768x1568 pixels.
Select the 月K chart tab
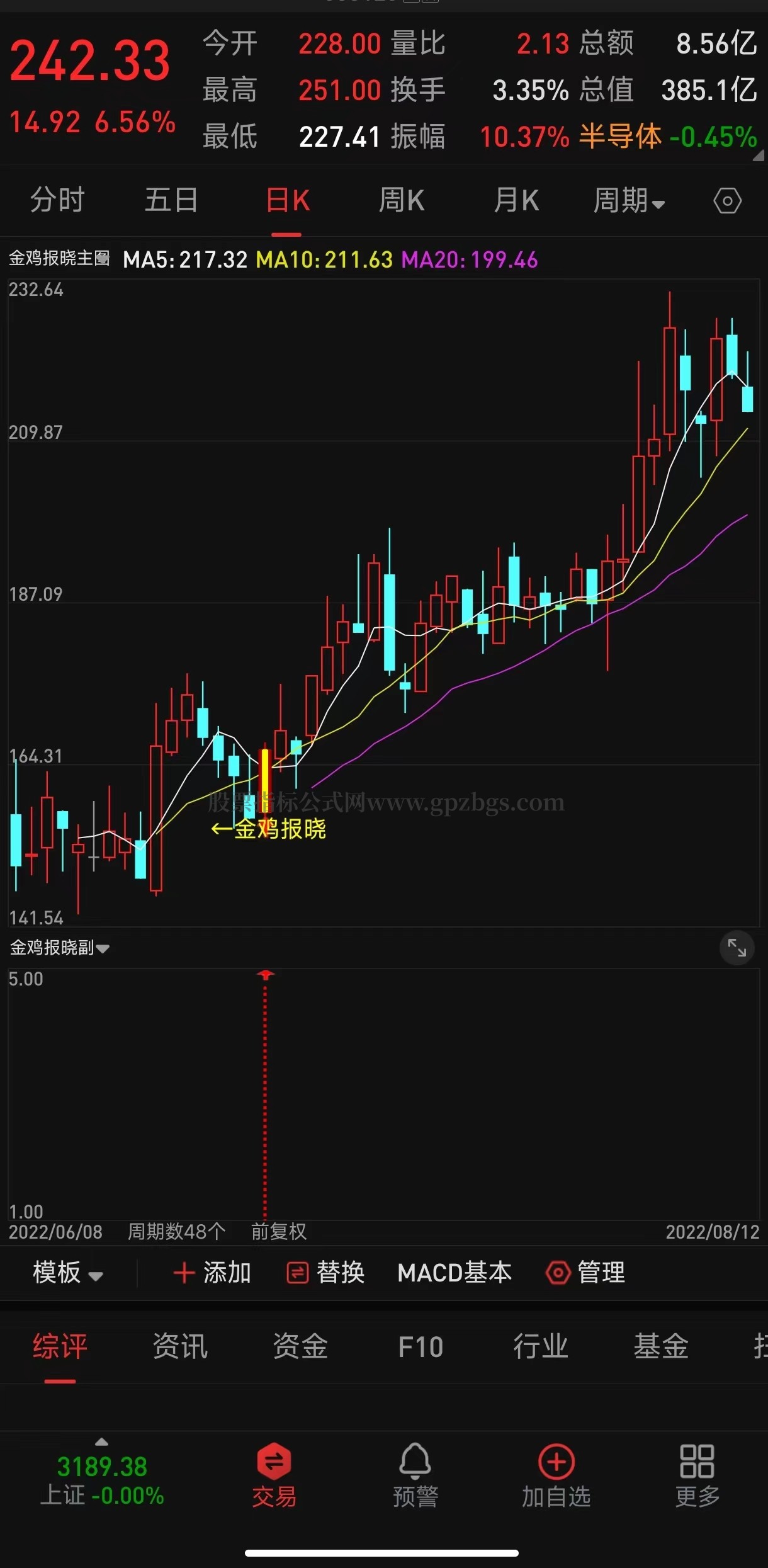516,201
